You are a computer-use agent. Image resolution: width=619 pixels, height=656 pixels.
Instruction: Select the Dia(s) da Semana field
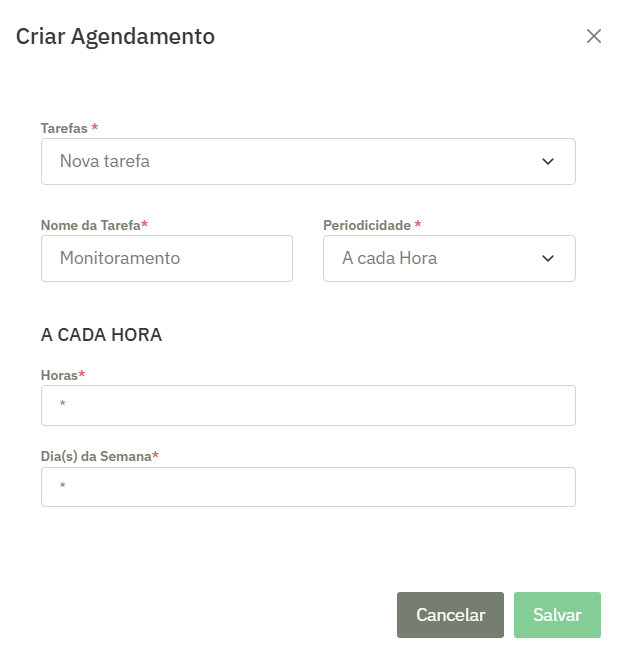click(308, 487)
